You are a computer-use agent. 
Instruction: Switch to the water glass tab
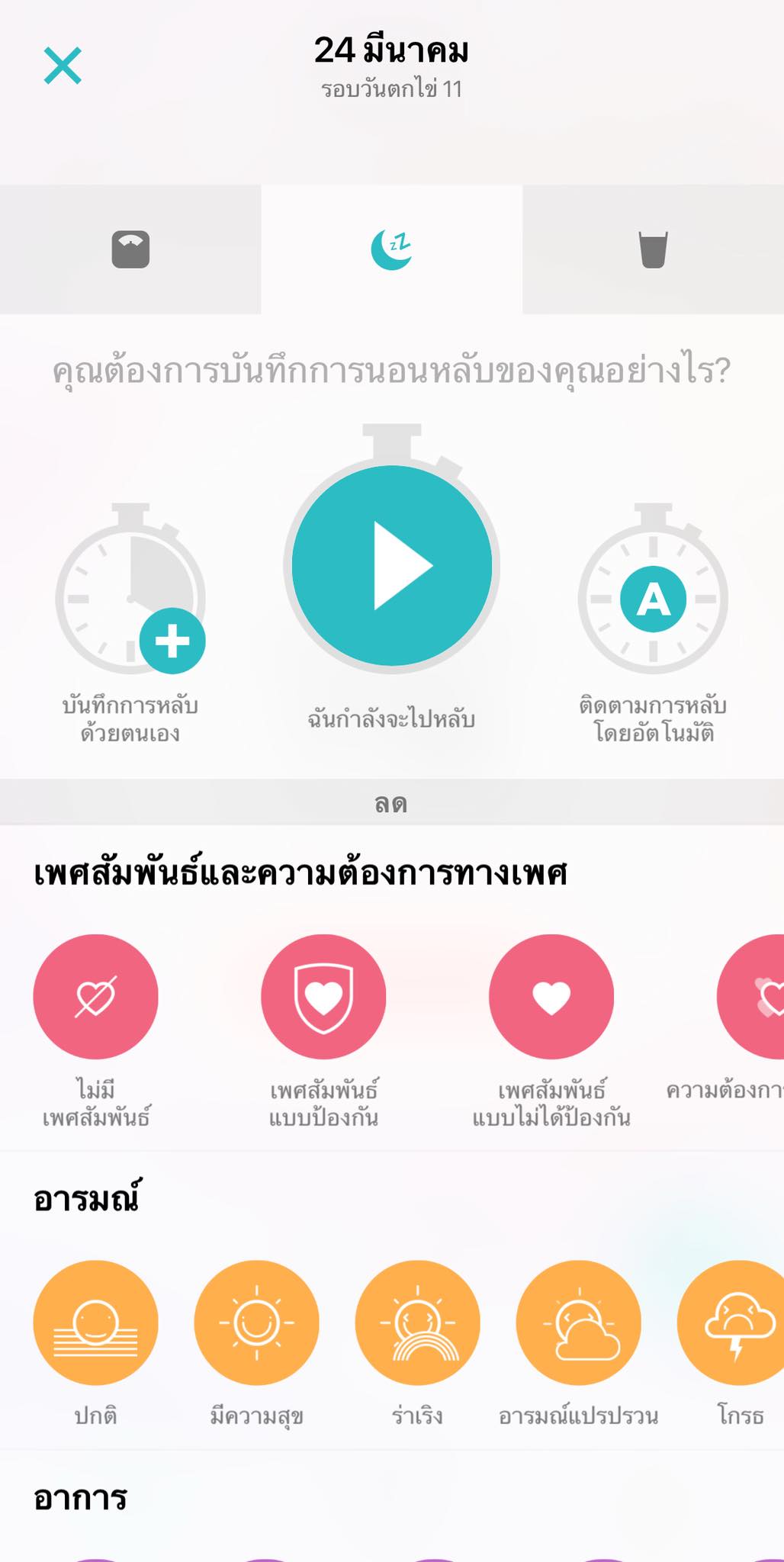pyautogui.click(x=653, y=249)
